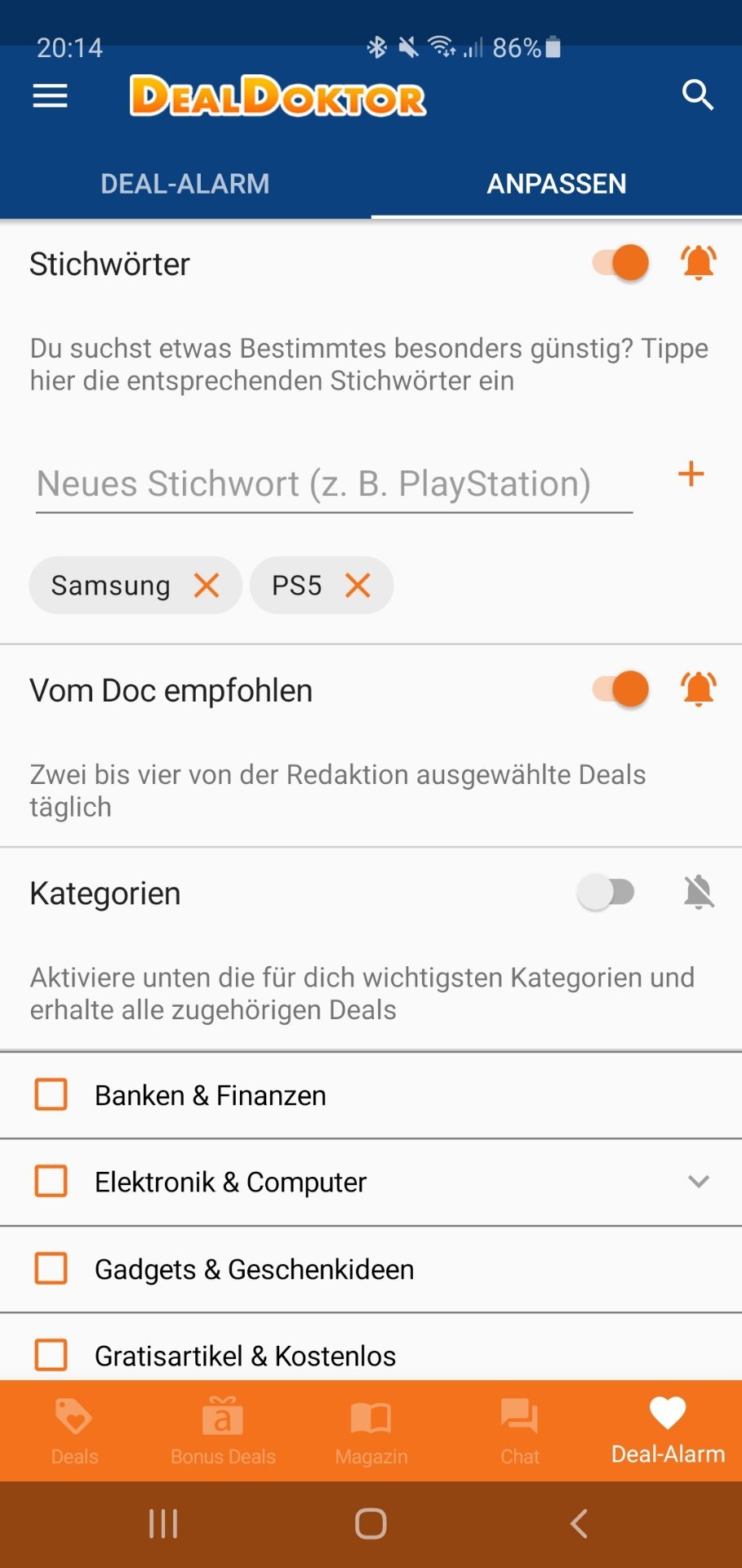The image size is (742, 1568).
Task: Expand Elektronik & Computer subcategories
Action: [699, 1181]
